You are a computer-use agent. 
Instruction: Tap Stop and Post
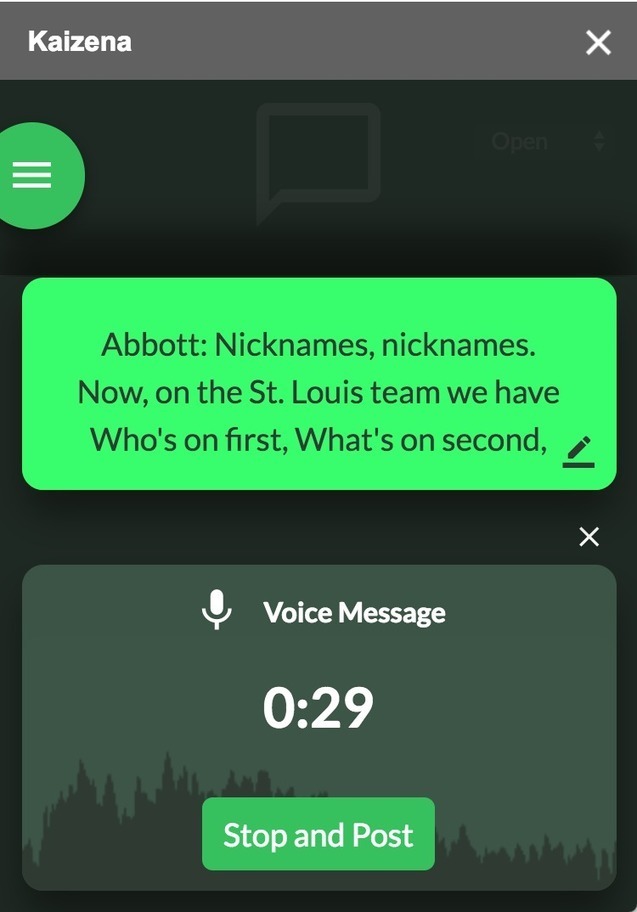[318, 835]
